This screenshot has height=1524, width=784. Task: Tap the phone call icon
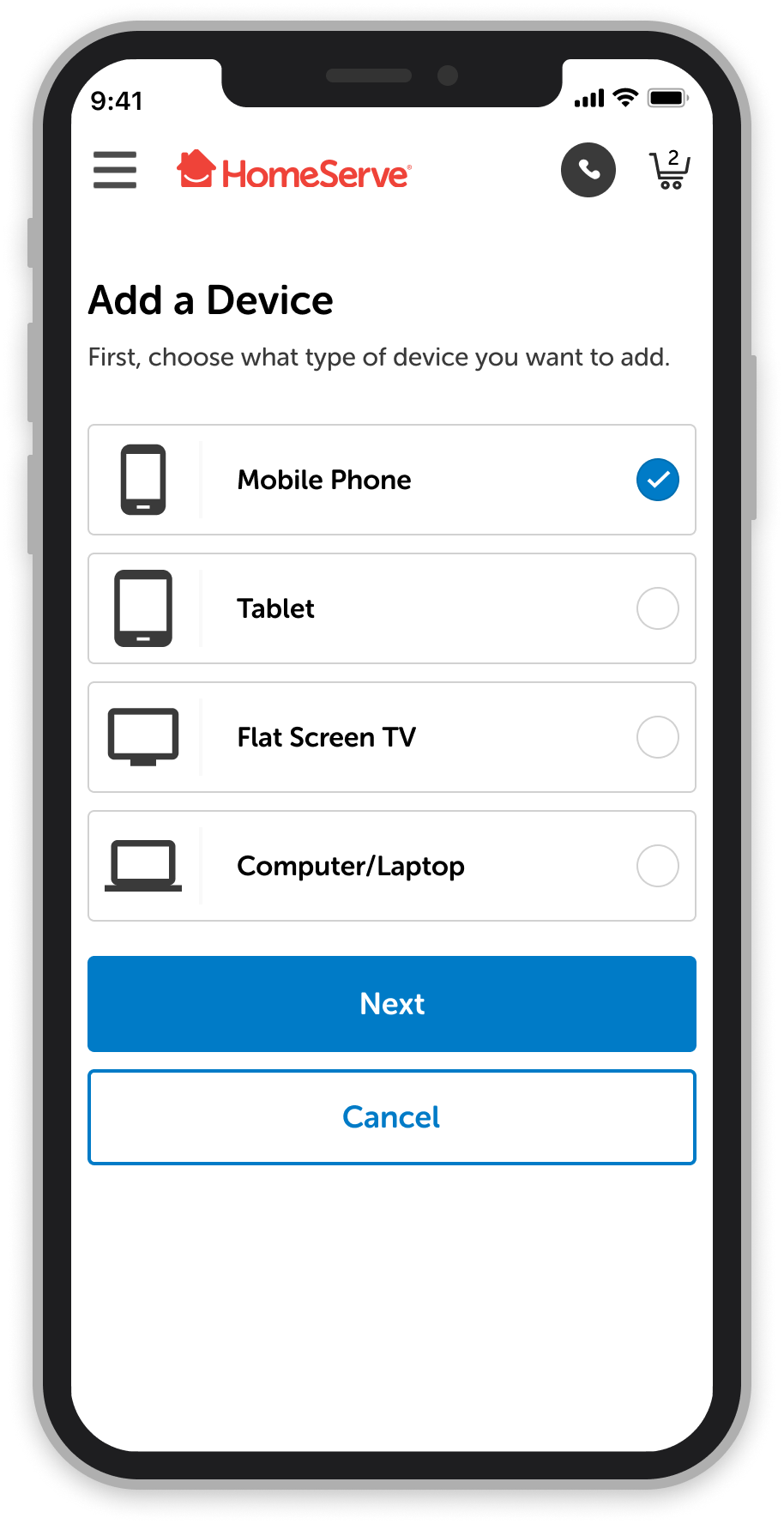588,170
